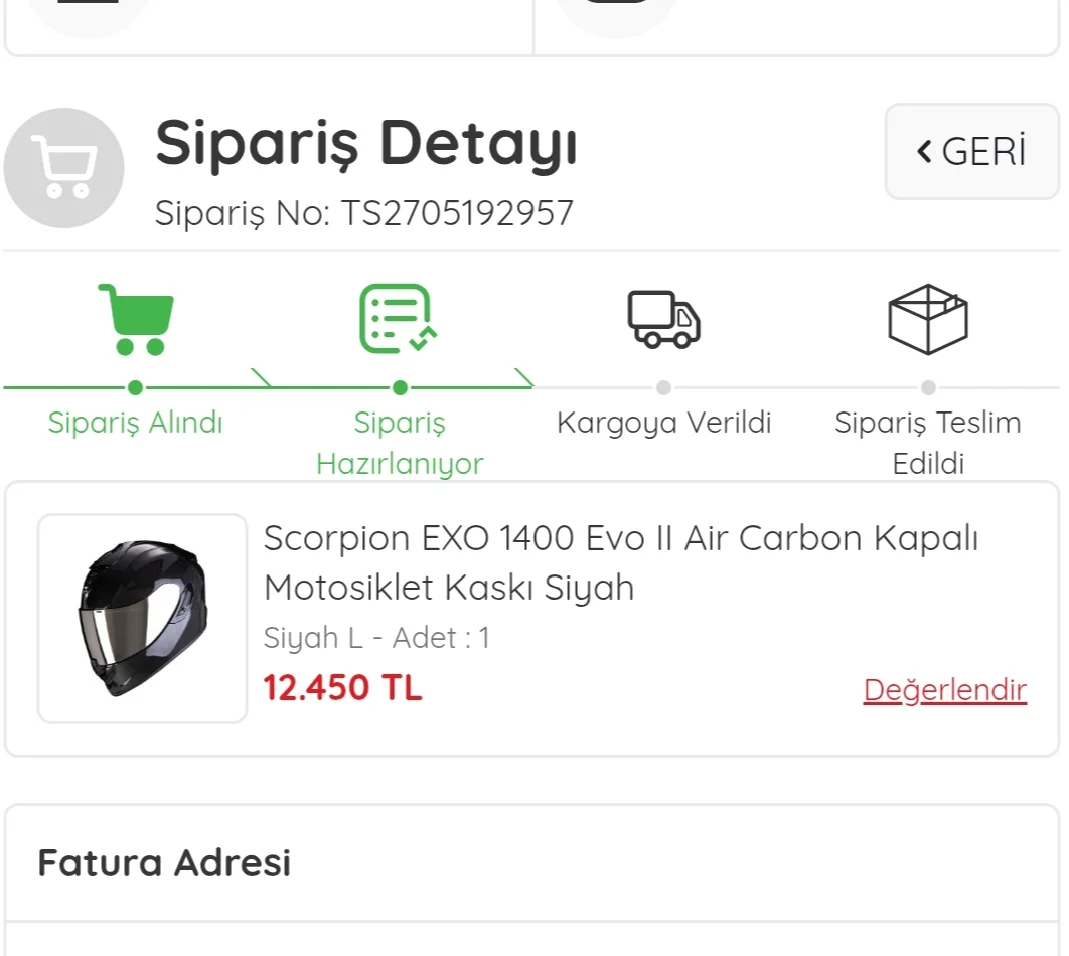Image resolution: width=1069 pixels, height=956 pixels.
Task: Open the Scorpion EXO 1400 Evo II product title
Action: [x=620, y=562]
